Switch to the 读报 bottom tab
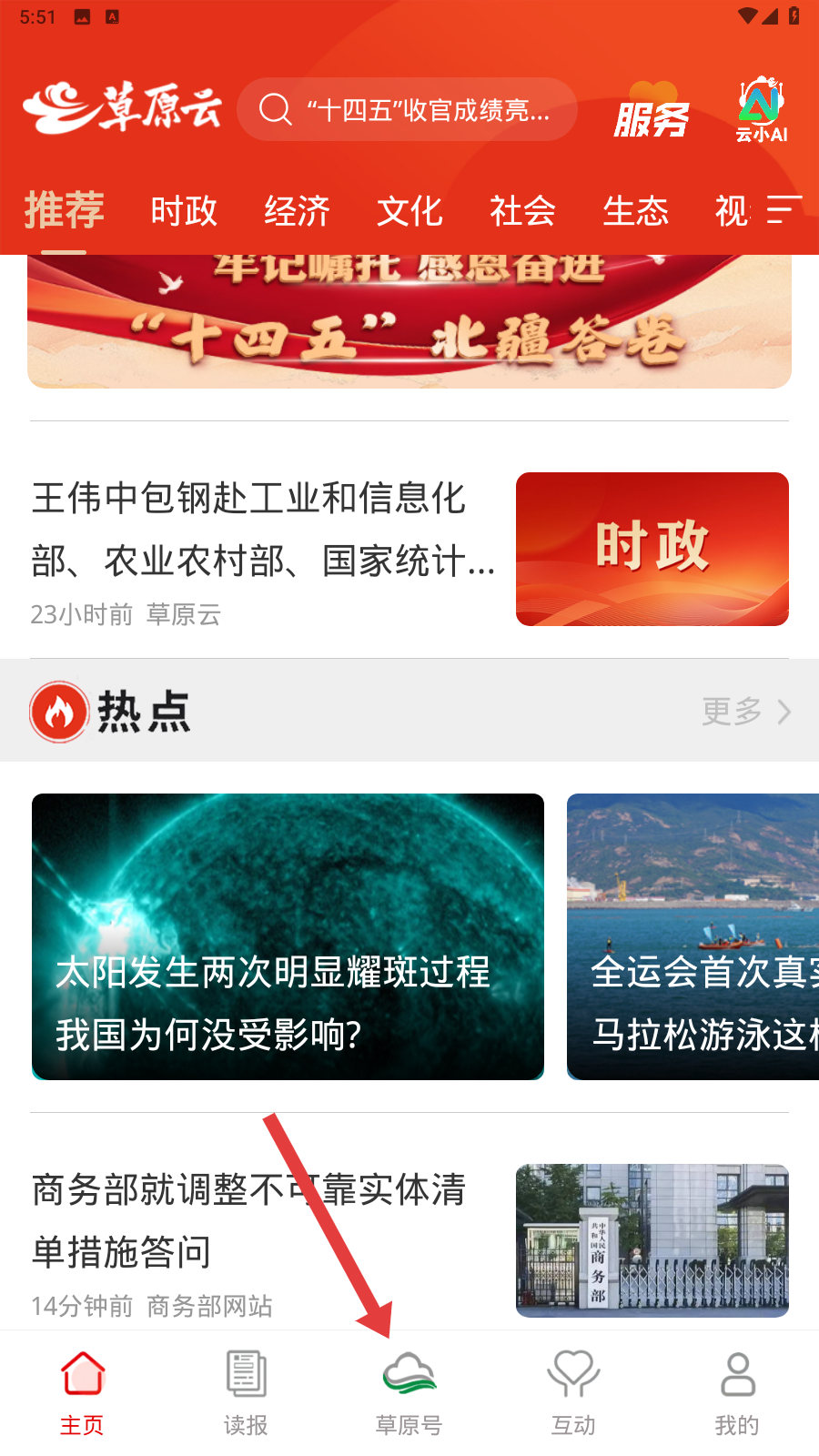 click(246, 1393)
